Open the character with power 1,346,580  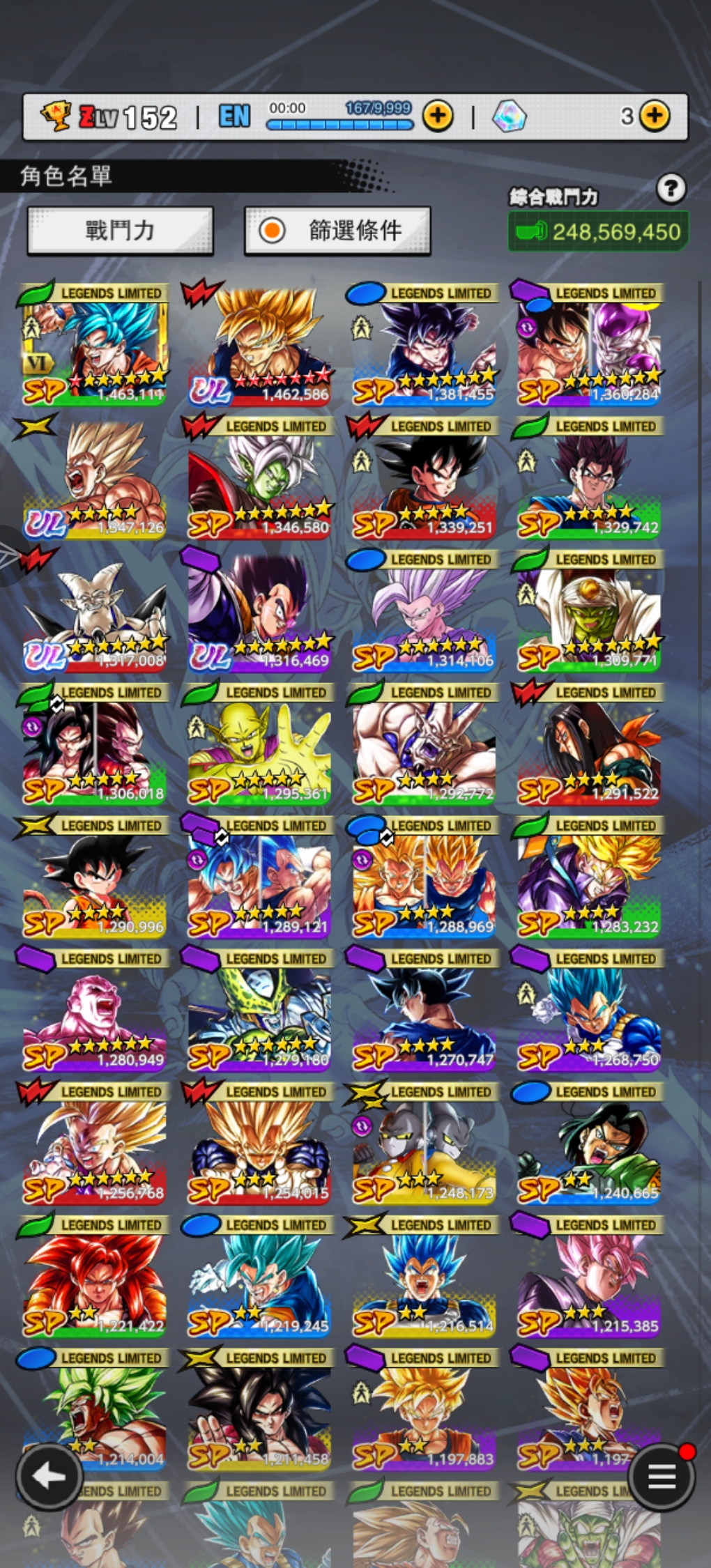(259, 478)
